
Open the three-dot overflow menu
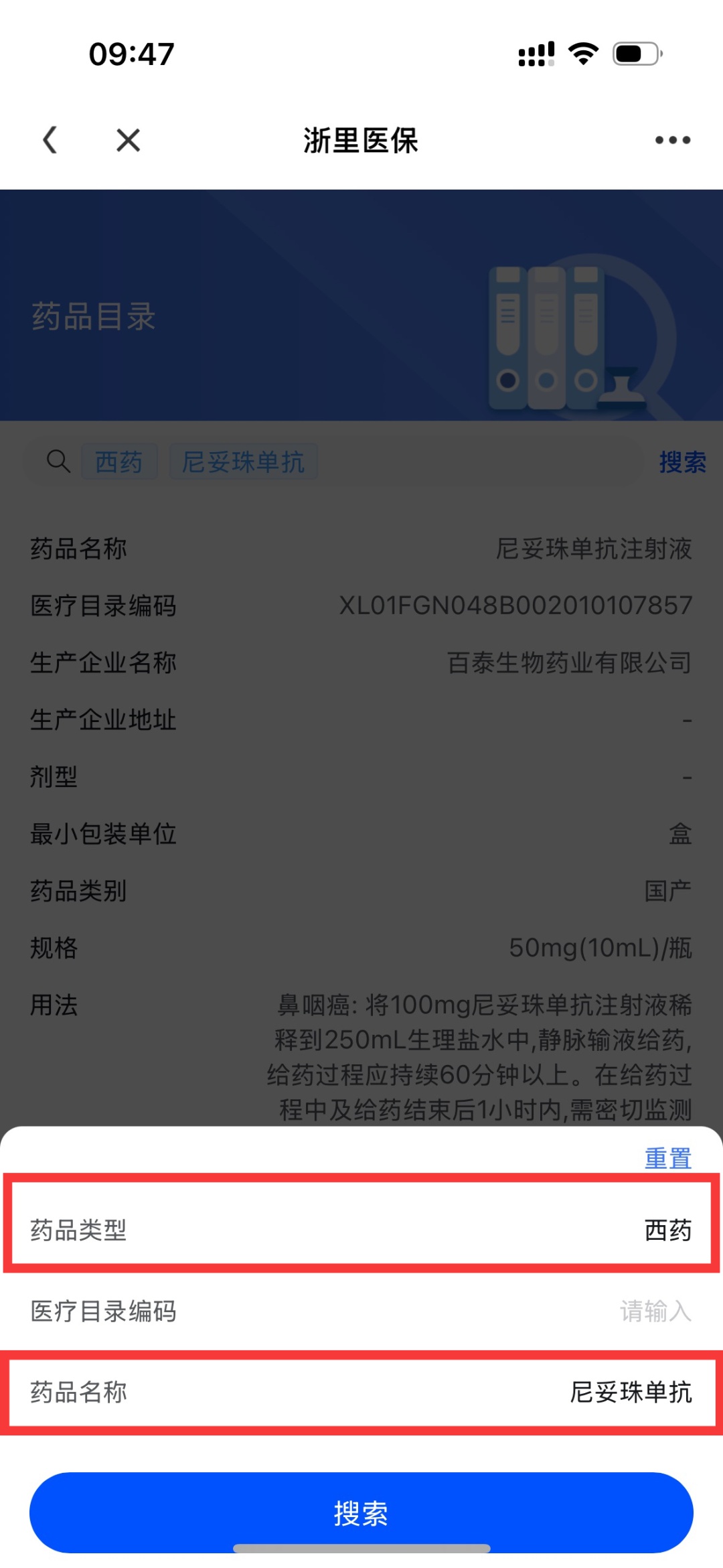(x=672, y=140)
